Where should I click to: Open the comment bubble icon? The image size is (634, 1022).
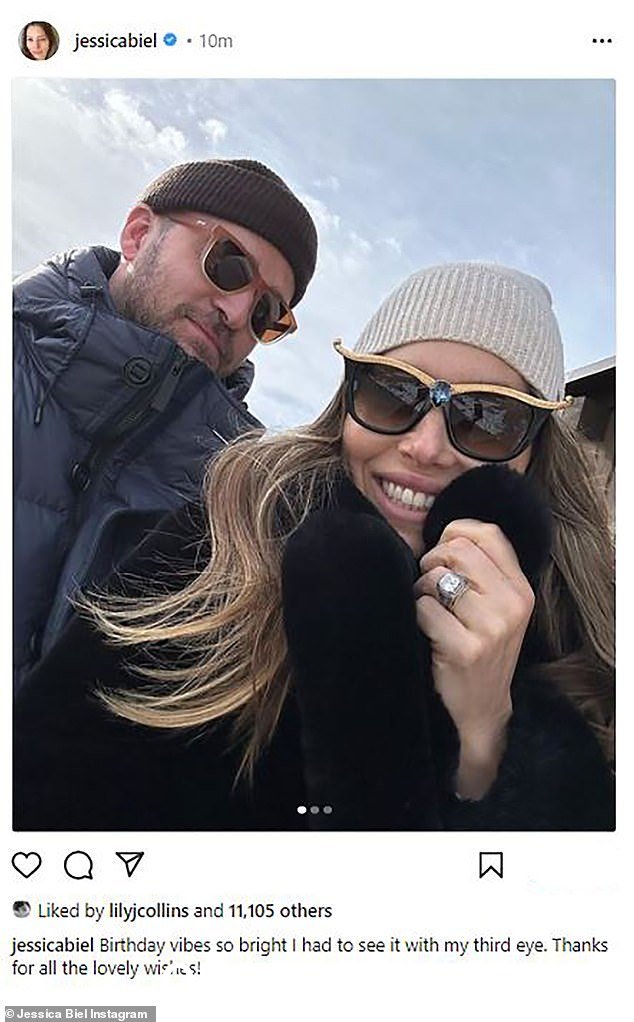coord(78,865)
